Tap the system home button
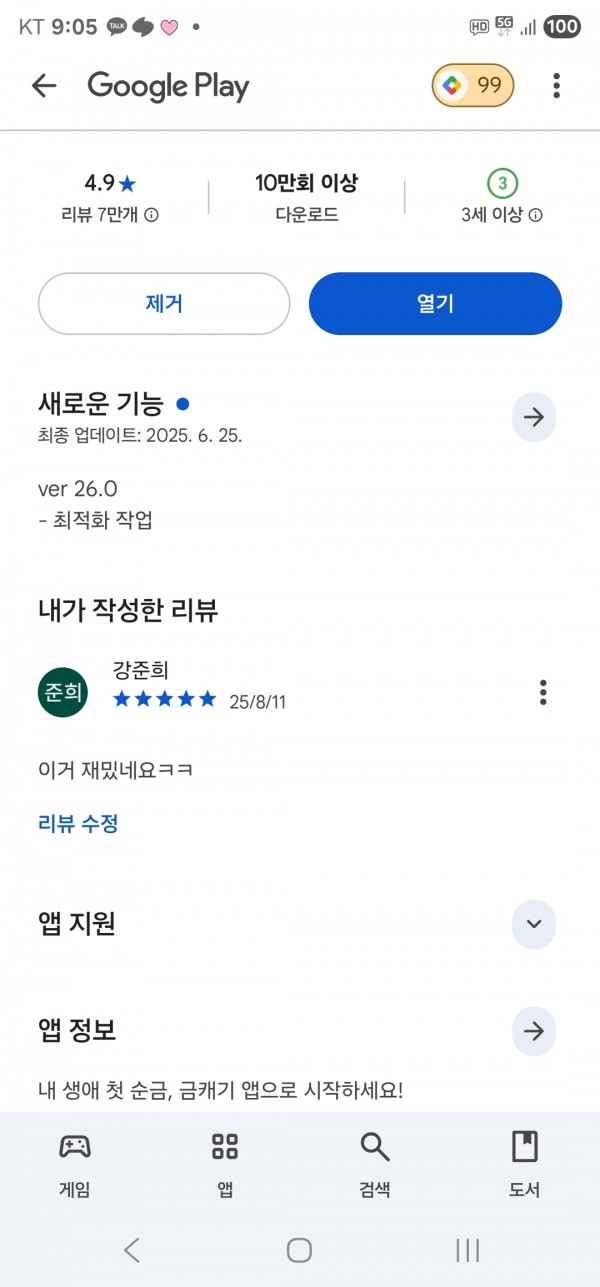Image resolution: width=600 pixels, height=1287 pixels. [299, 1250]
